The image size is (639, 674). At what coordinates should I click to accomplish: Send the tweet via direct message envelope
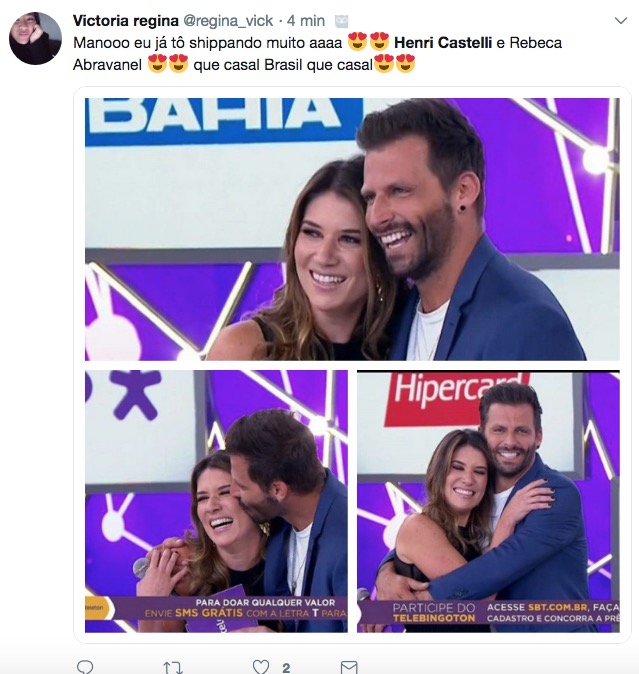point(348,666)
